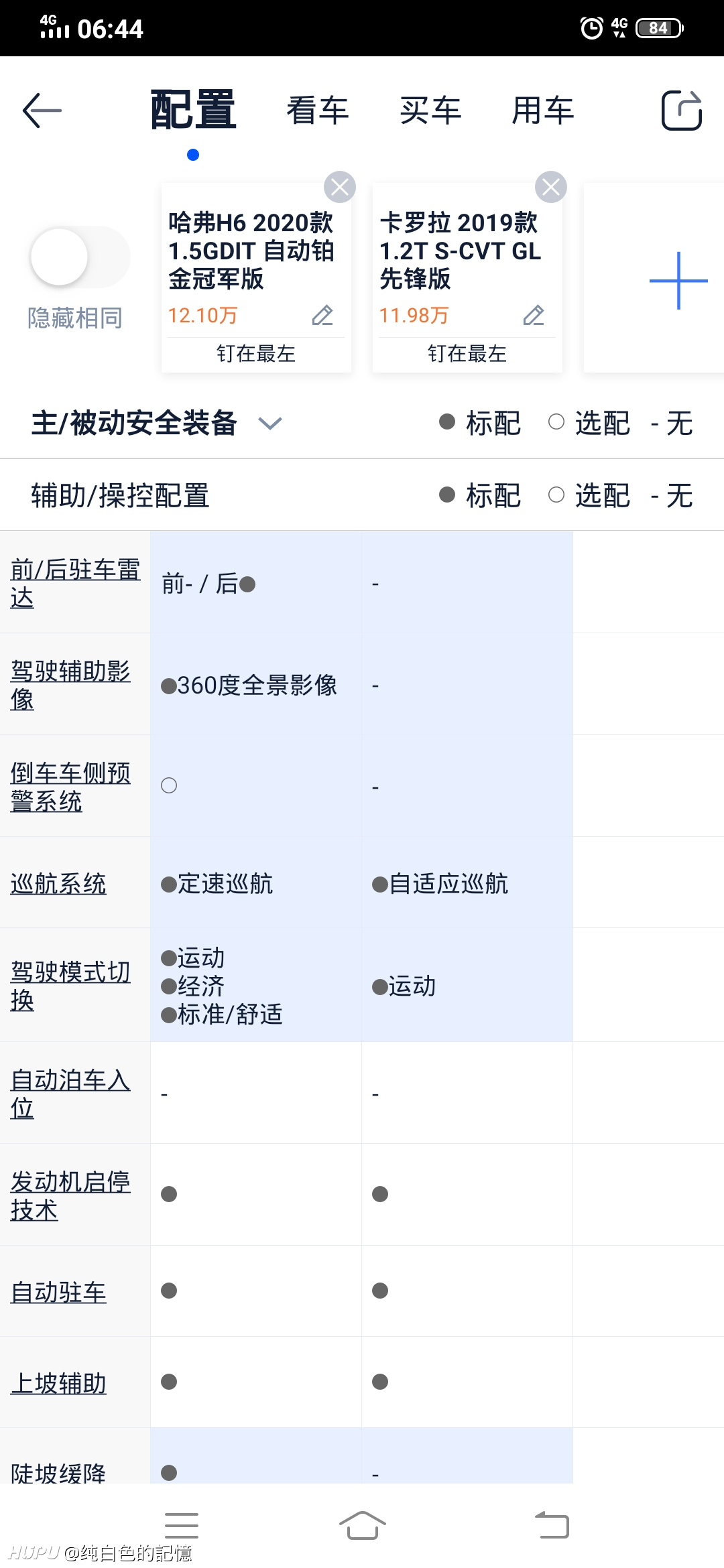Add another car with the plus button
This screenshot has width=724, height=1568.
[x=678, y=281]
